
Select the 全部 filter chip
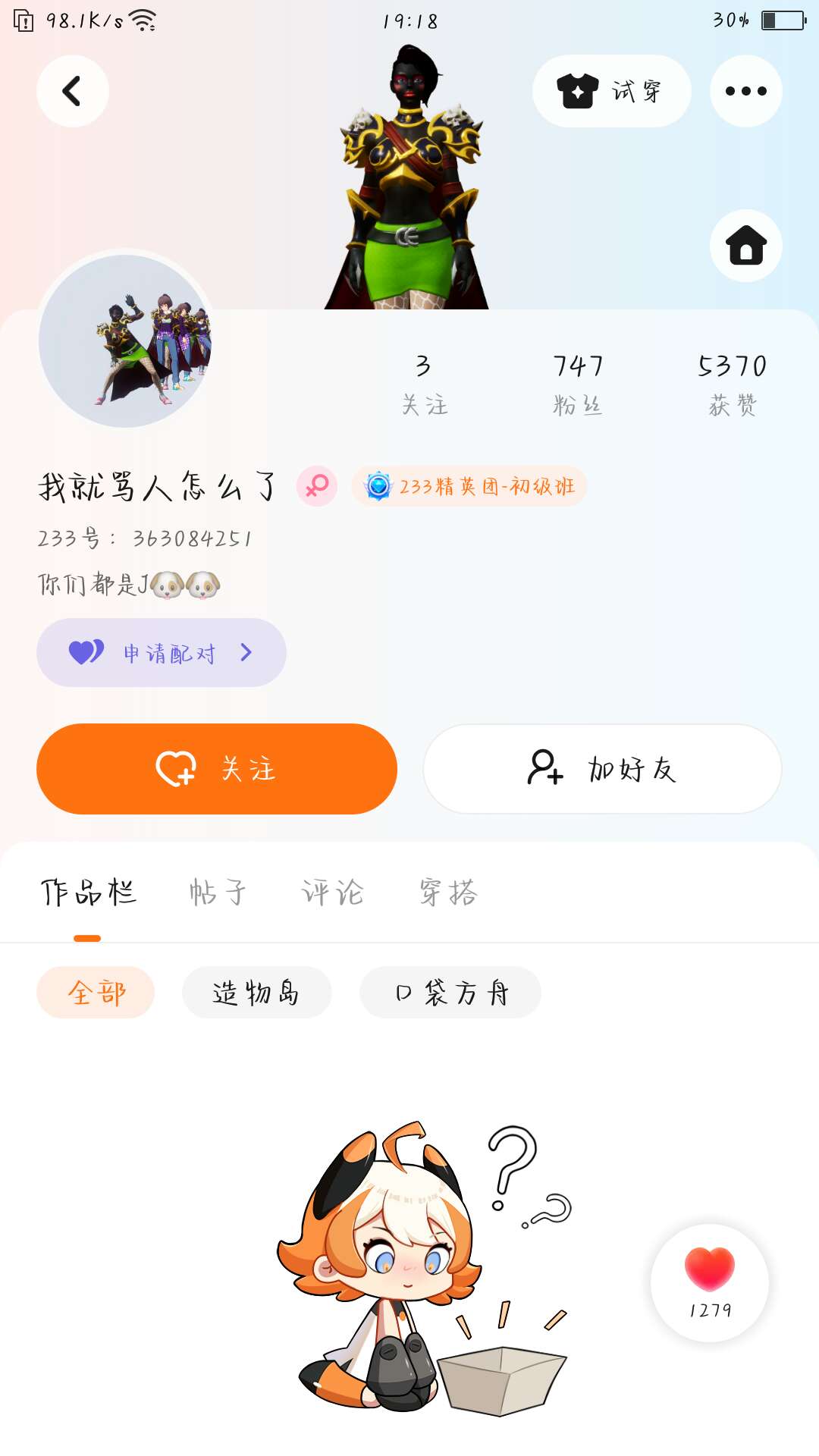(96, 992)
